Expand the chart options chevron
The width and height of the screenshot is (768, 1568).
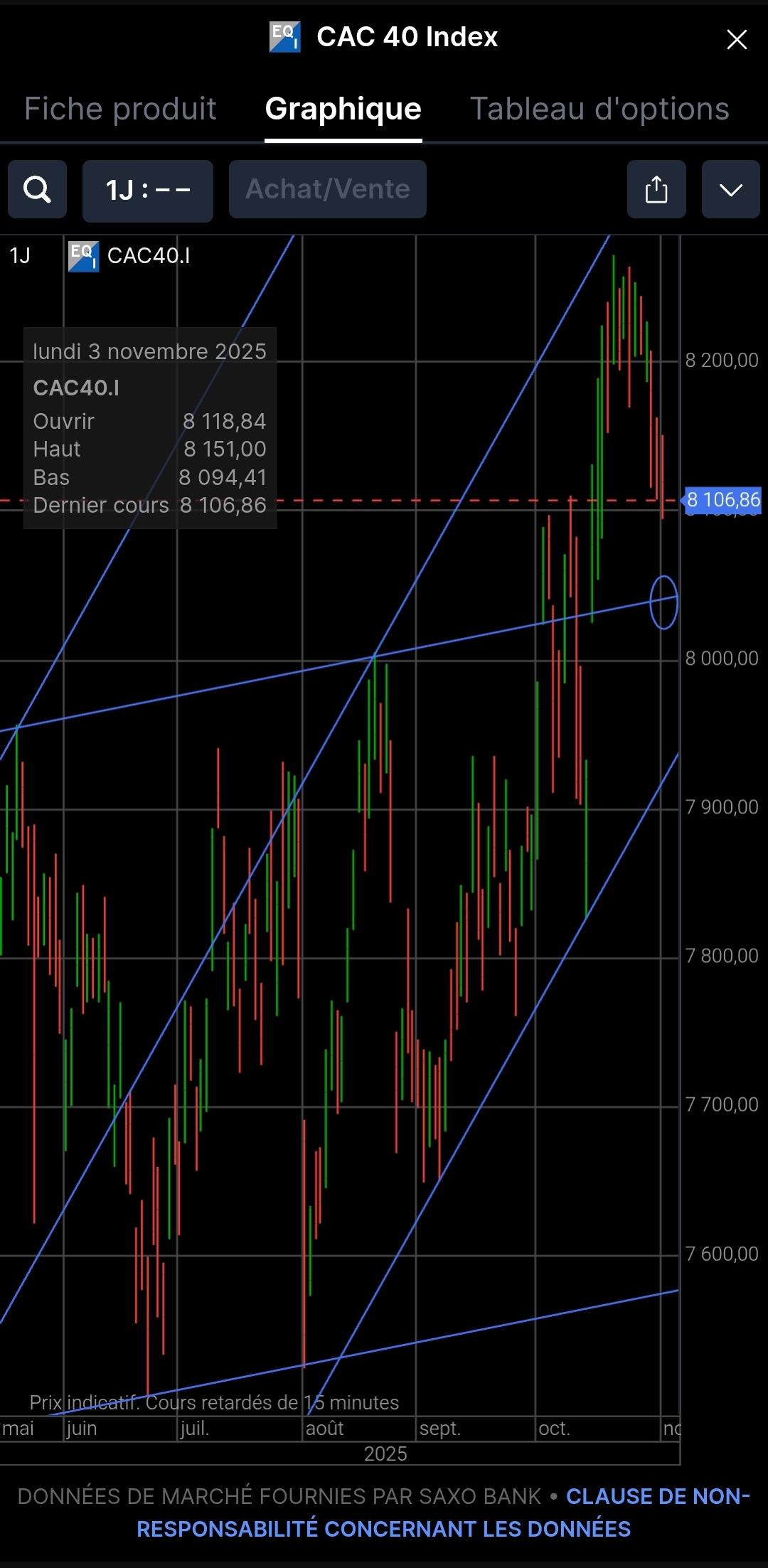click(x=730, y=190)
